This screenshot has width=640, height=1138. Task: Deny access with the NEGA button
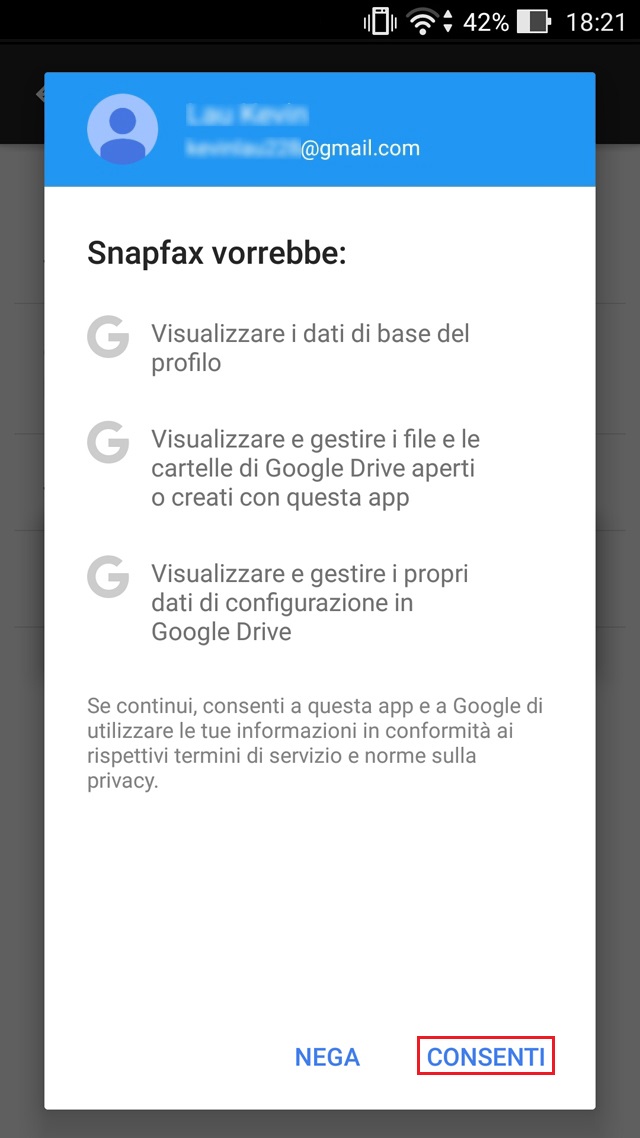pyautogui.click(x=327, y=1057)
